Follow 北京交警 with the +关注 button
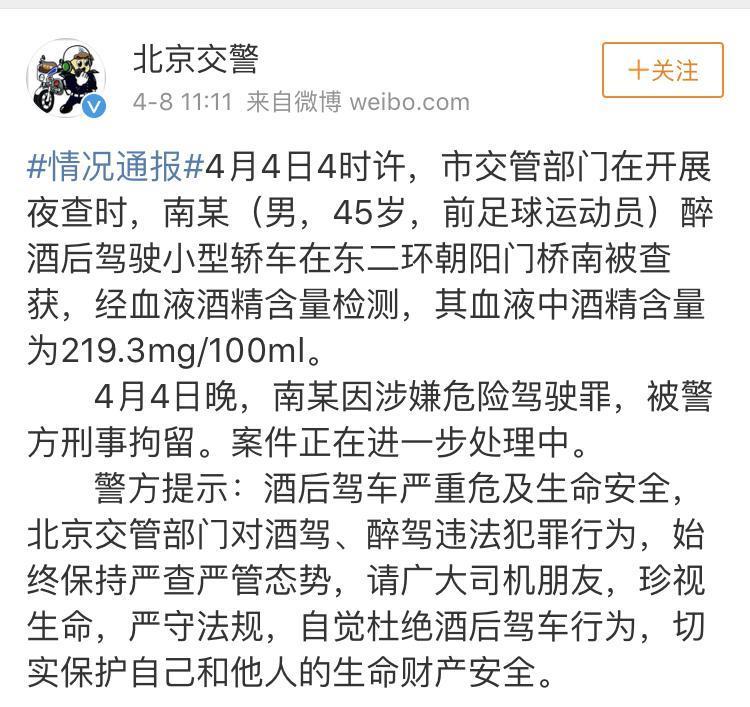This screenshot has width=750, height=707. [x=662, y=70]
